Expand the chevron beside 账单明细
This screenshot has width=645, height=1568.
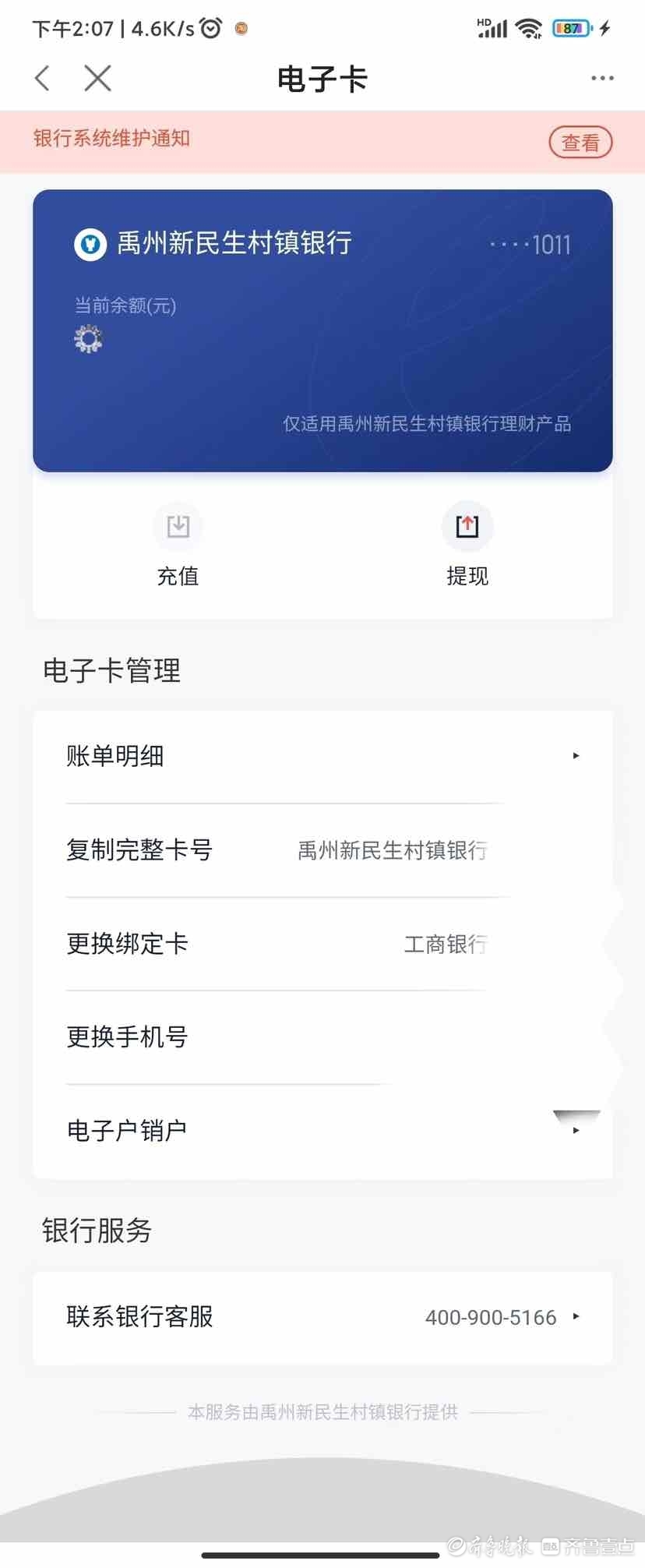click(576, 755)
